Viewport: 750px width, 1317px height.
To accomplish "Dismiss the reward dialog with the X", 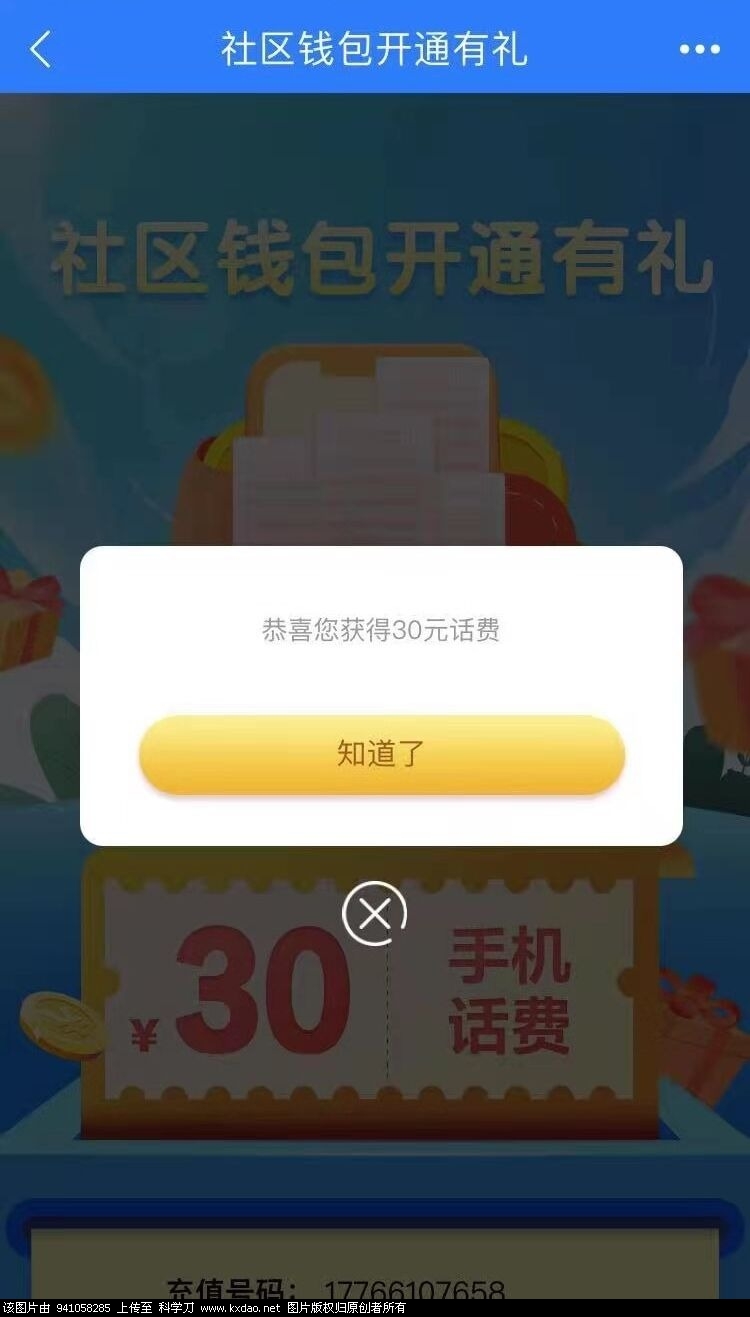I will [x=375, y=913].
